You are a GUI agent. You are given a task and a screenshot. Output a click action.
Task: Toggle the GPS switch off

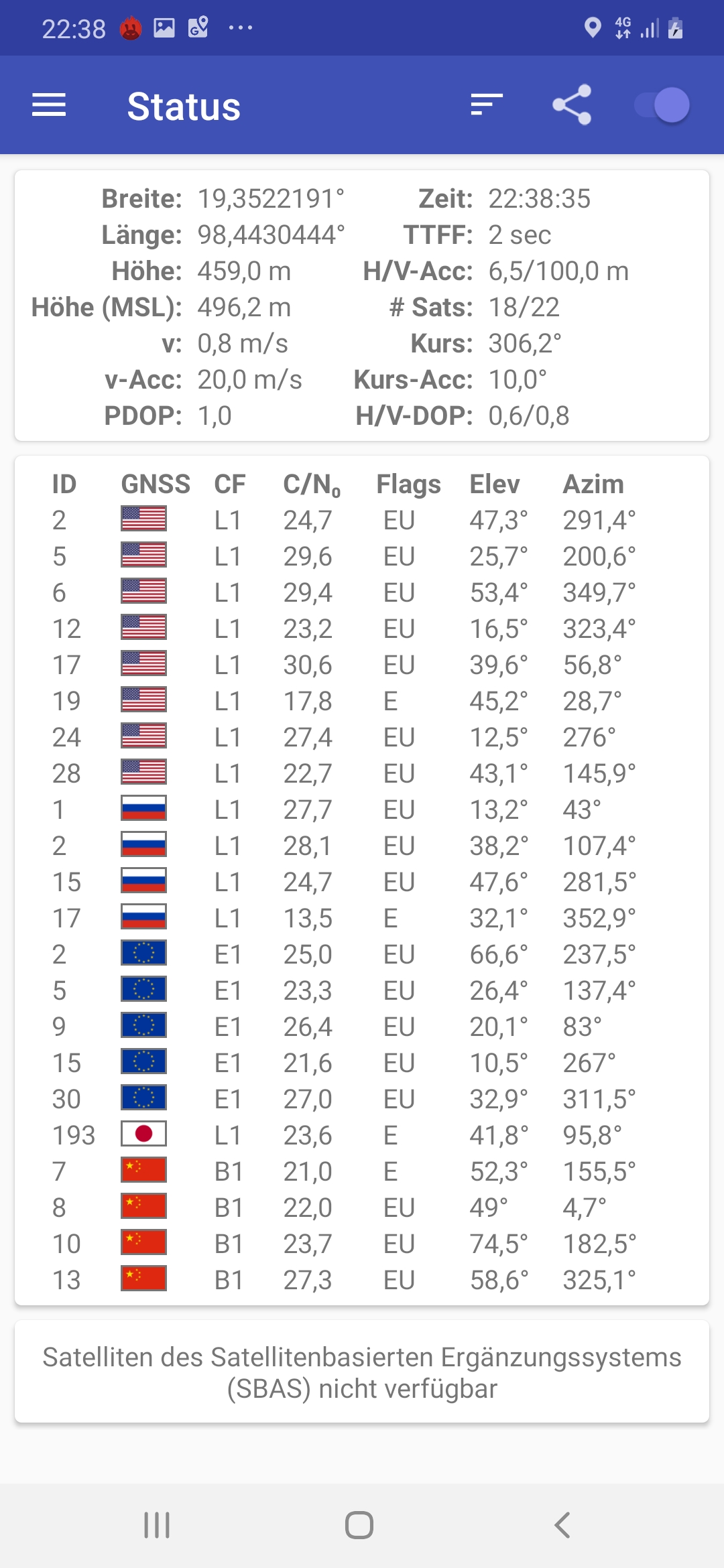tap(662, 105)
